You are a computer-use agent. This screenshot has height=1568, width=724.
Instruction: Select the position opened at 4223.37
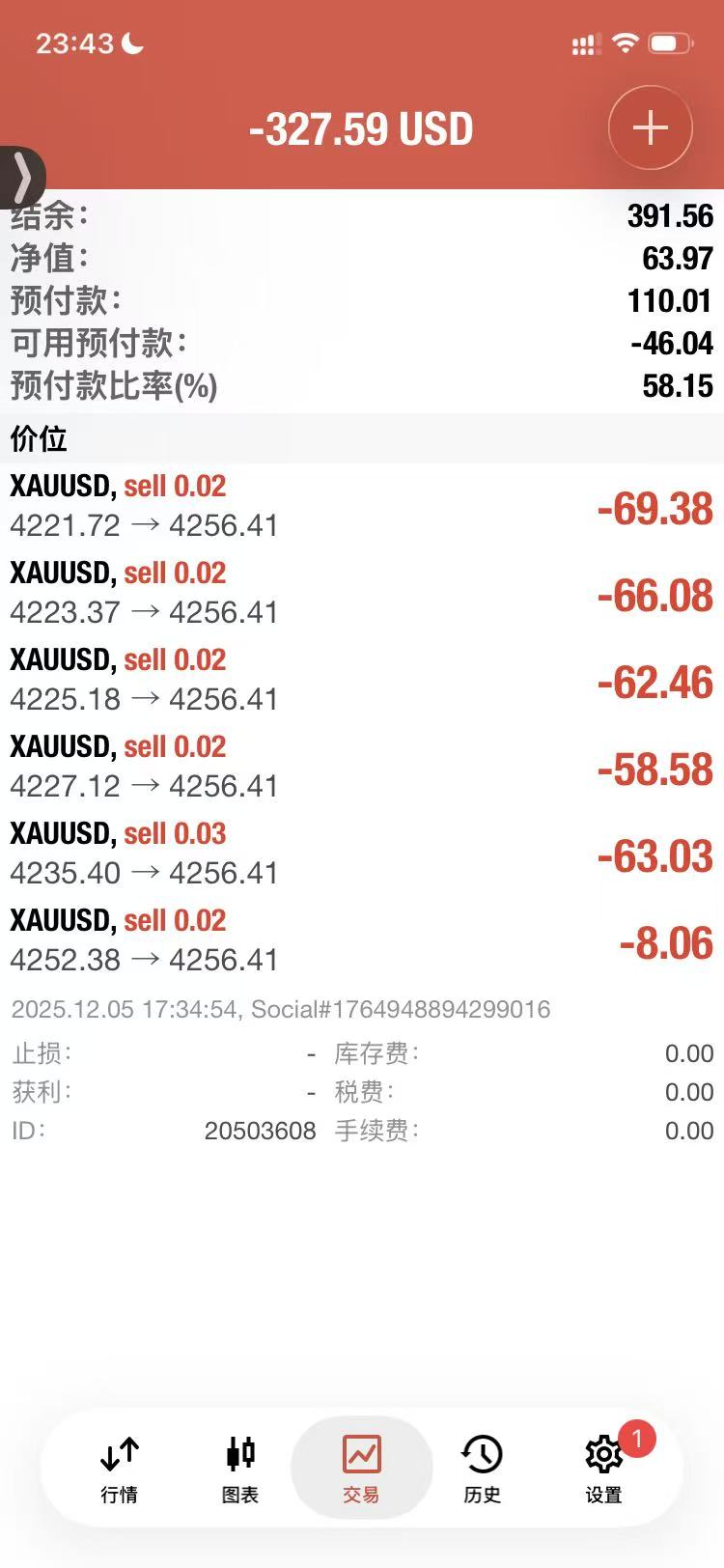[x=361, y=594]
